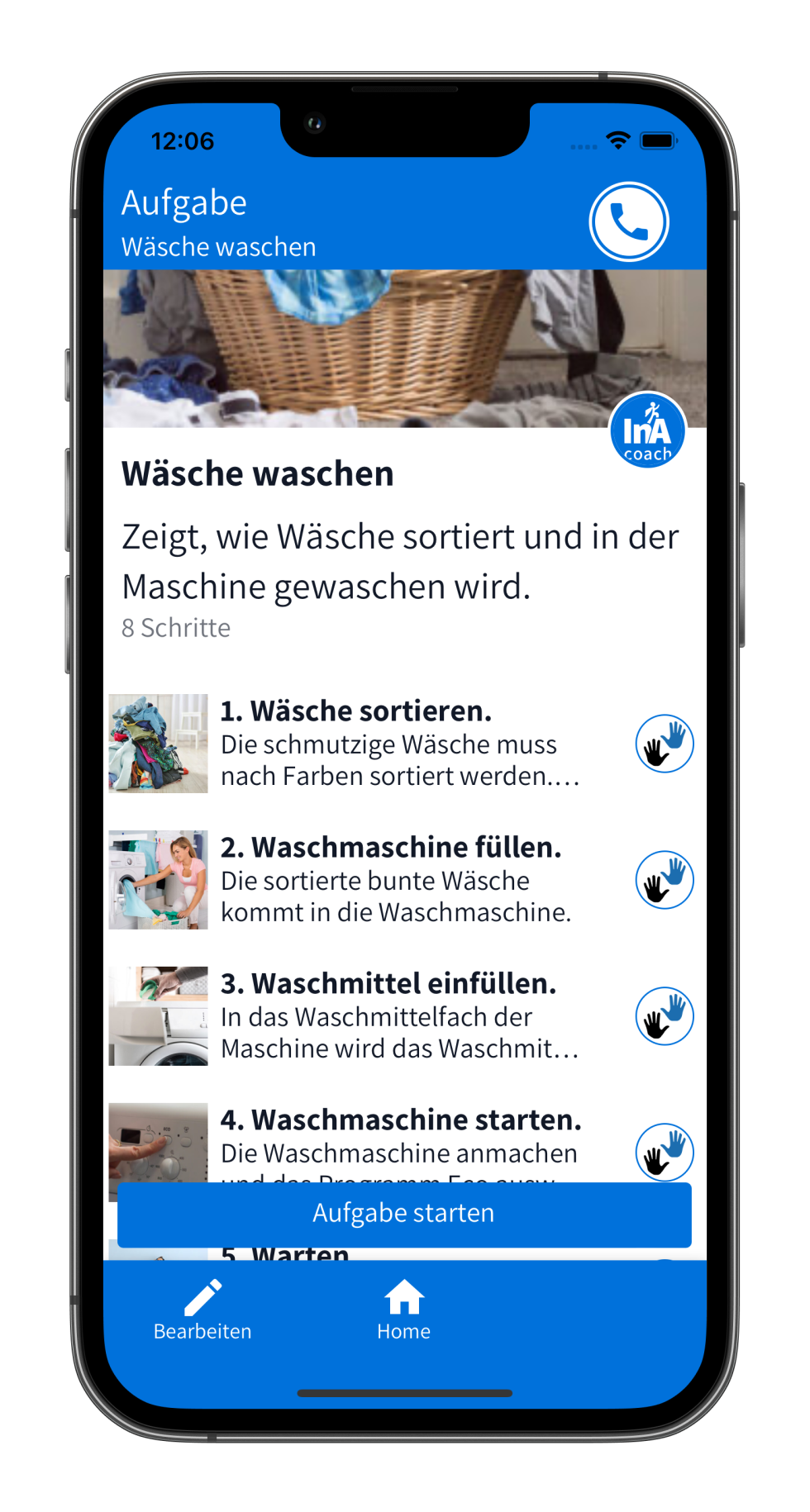This screenshot has width=810, height=1512.
Task: Tap the InA coach badge
Action: click(648, 430)
